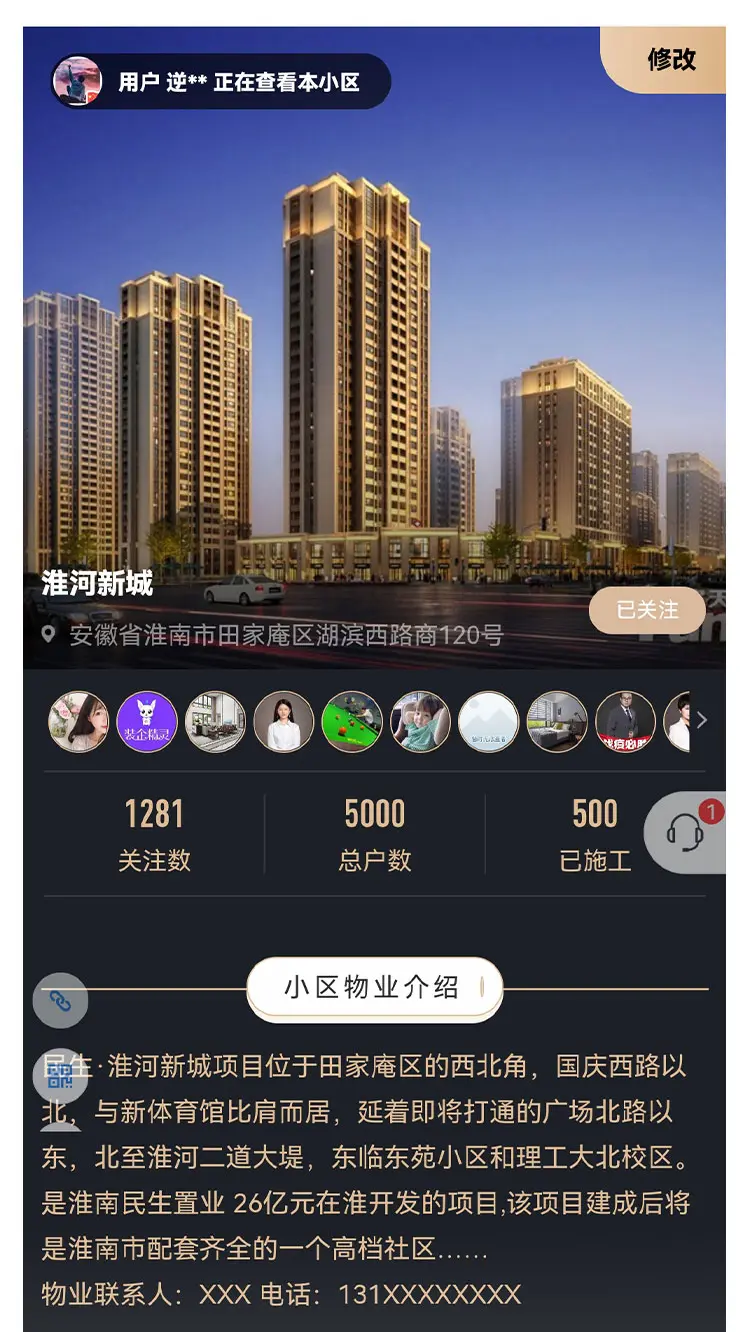Open the purple 装企精灵 avatar

tap(147, 721)
